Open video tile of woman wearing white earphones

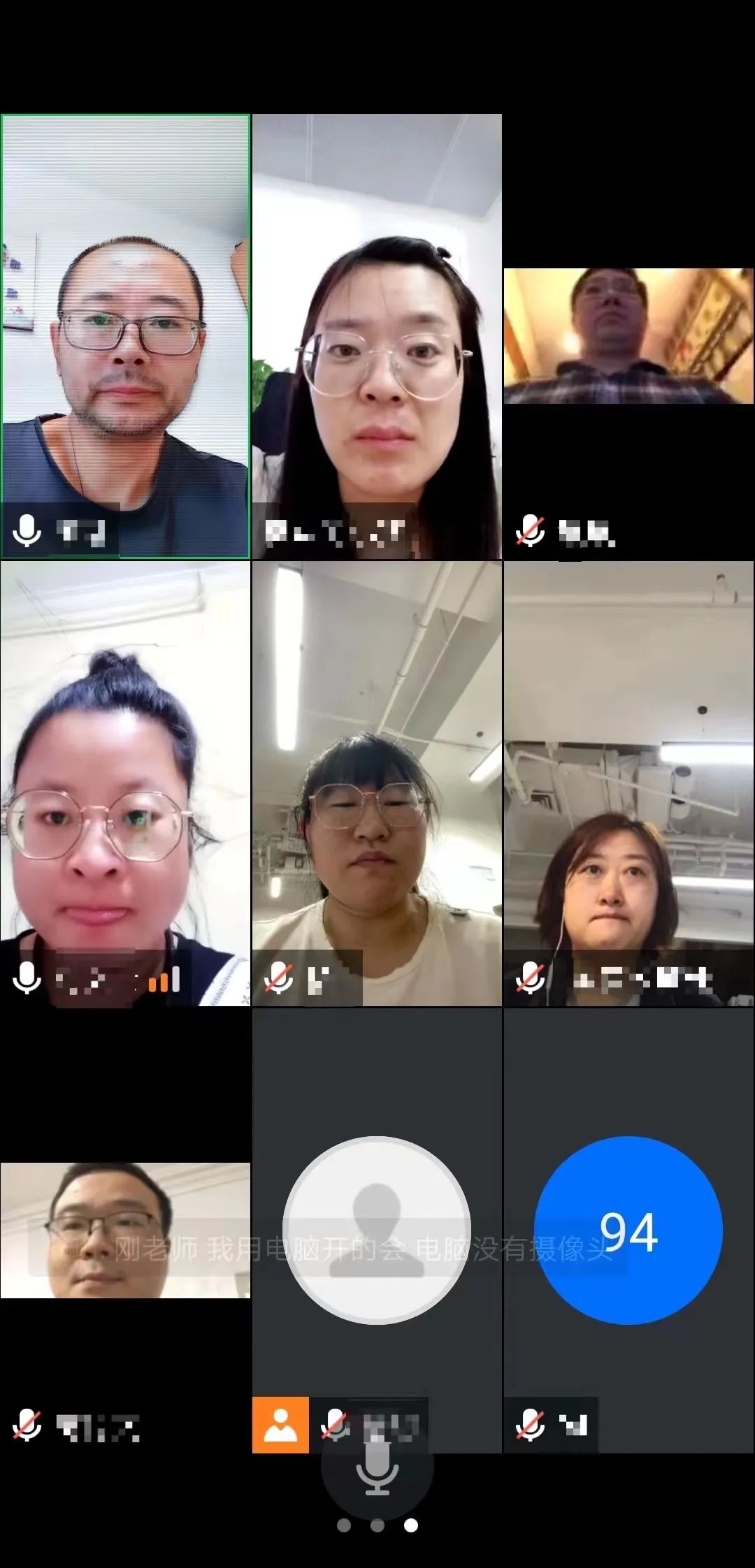click(628, 783)
